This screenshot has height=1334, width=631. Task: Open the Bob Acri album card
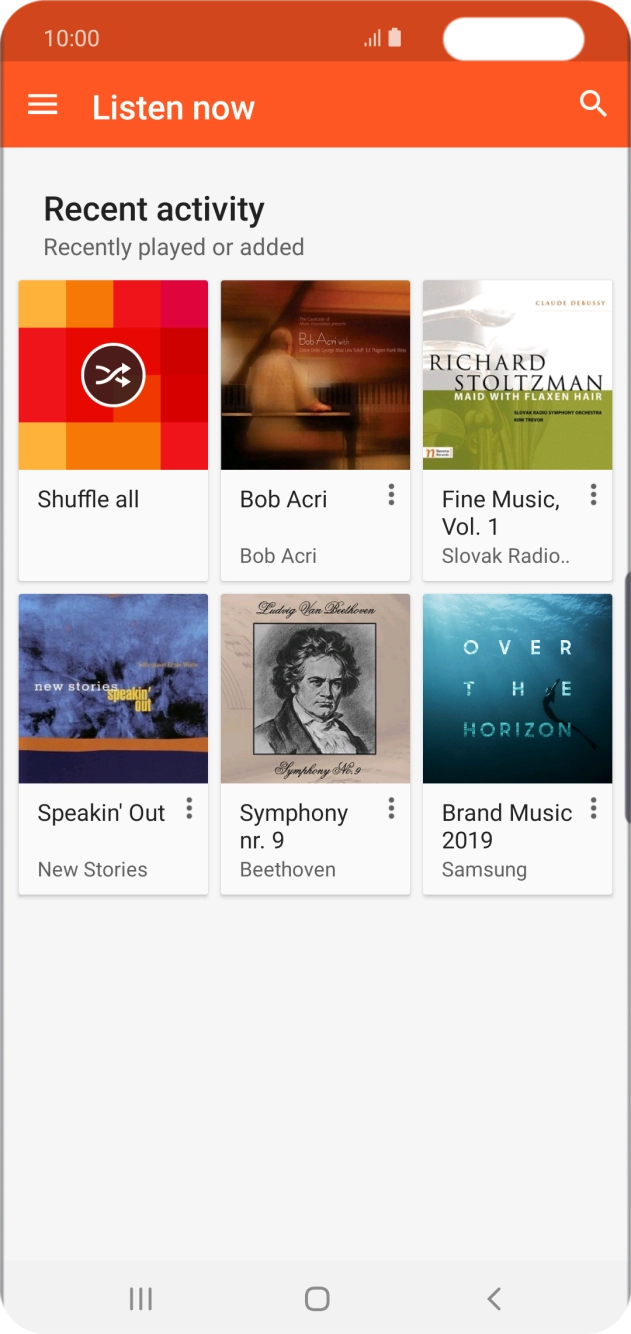(315, 376)
